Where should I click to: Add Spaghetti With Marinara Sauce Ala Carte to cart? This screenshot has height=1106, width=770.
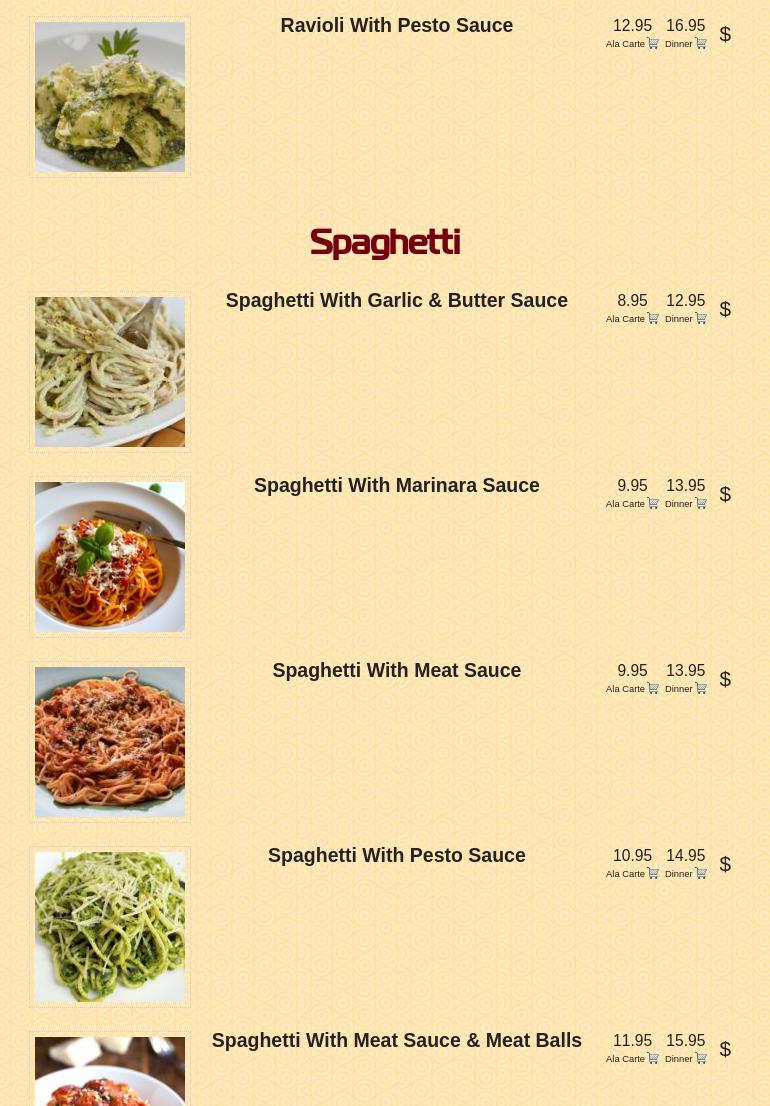(653, 503)
